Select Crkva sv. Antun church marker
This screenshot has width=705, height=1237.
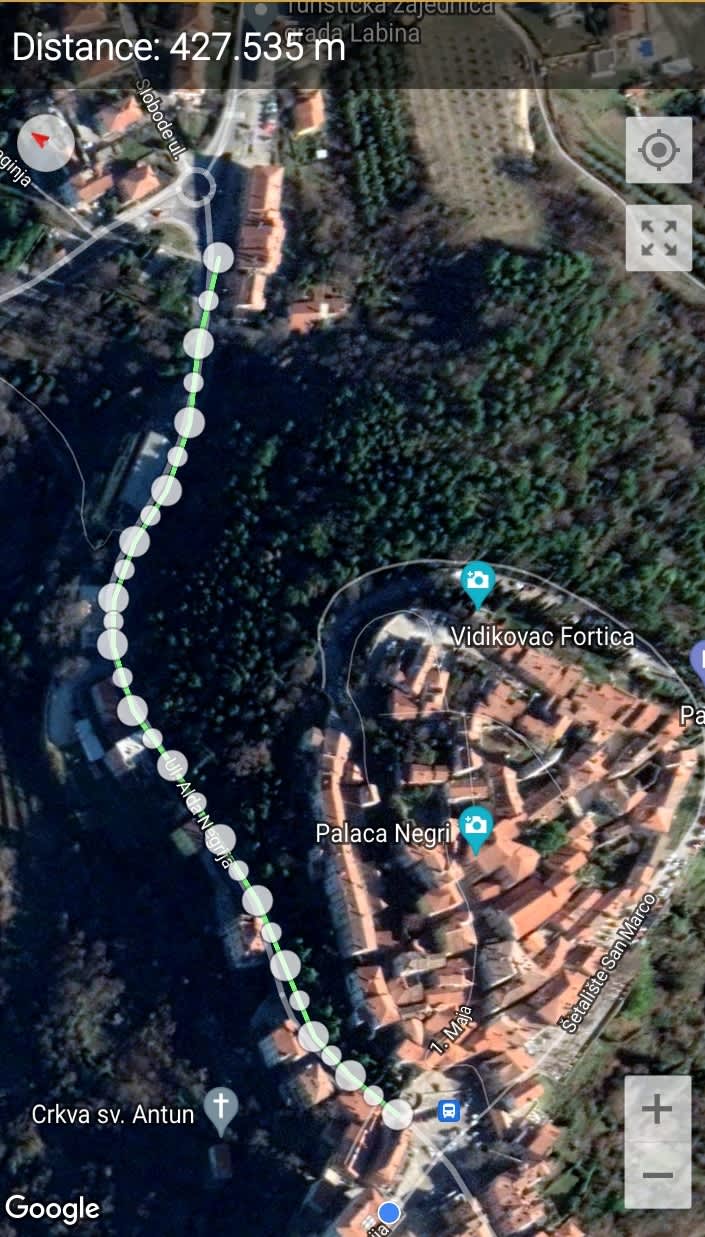coord(221,1109)
